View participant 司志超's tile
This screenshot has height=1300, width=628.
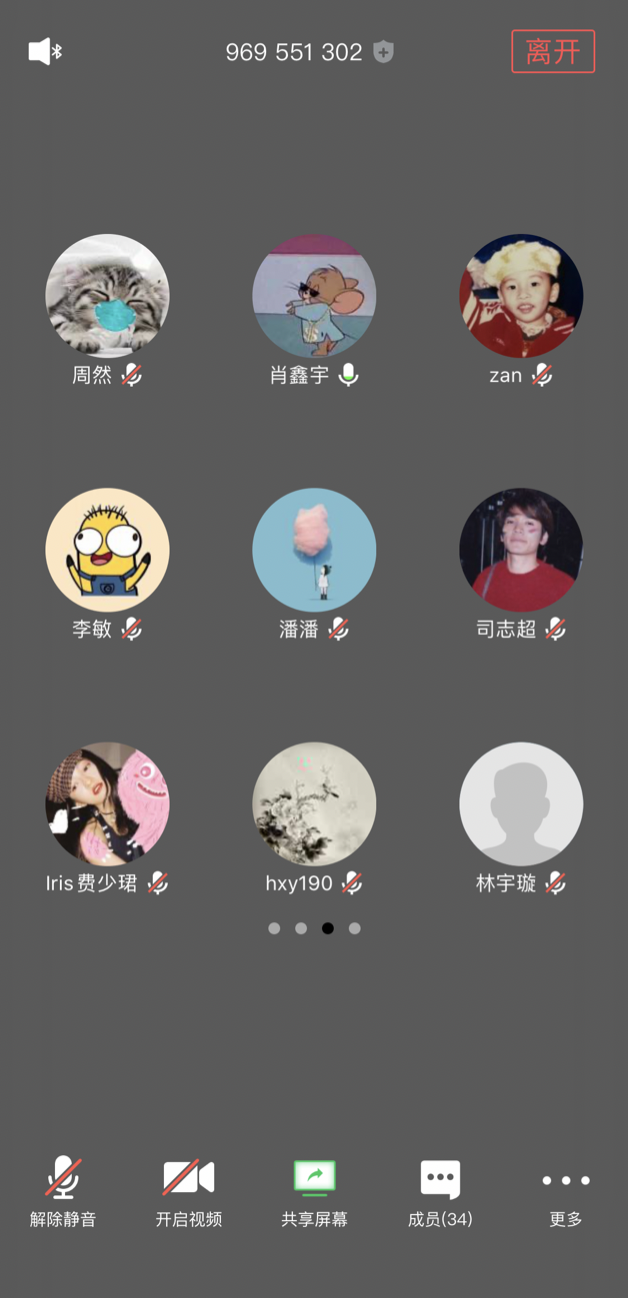tap(521, 550)
